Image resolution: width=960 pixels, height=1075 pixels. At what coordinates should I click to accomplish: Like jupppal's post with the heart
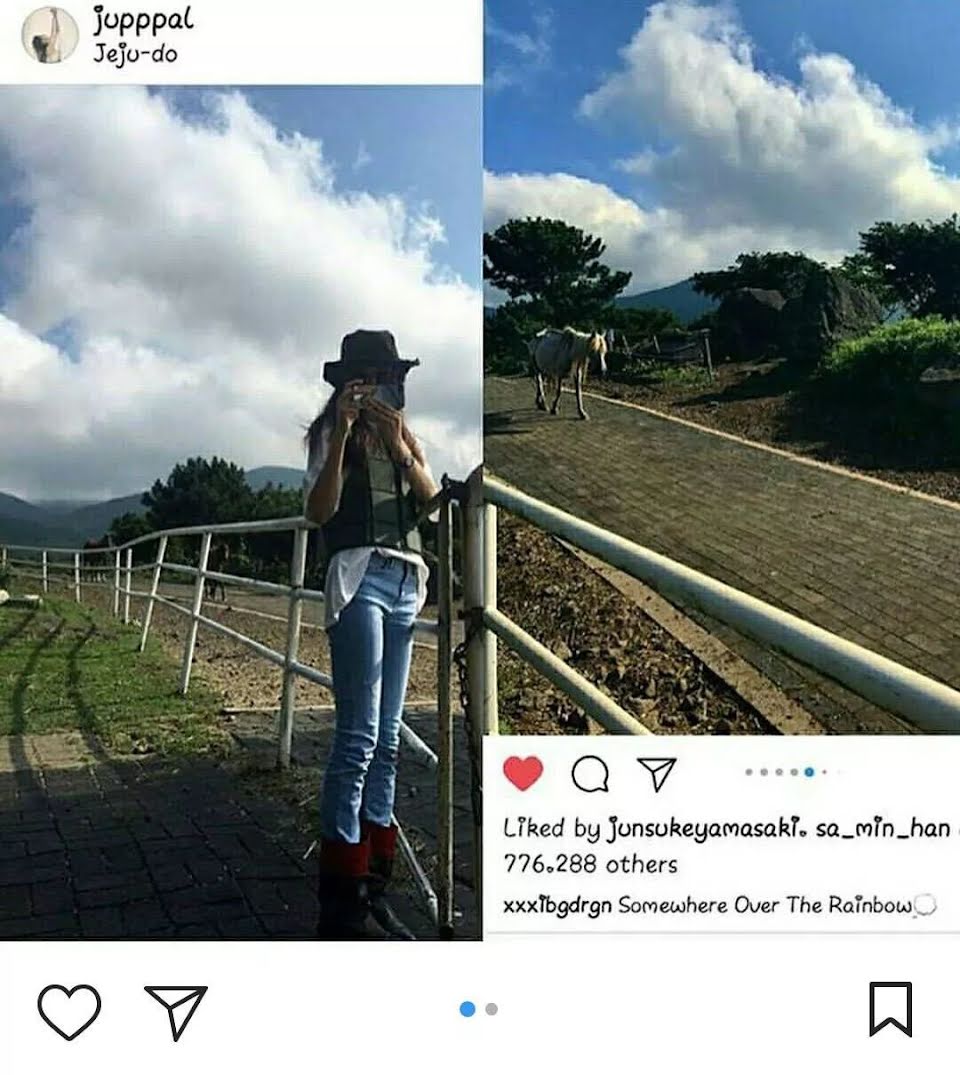pos(69,1011)
